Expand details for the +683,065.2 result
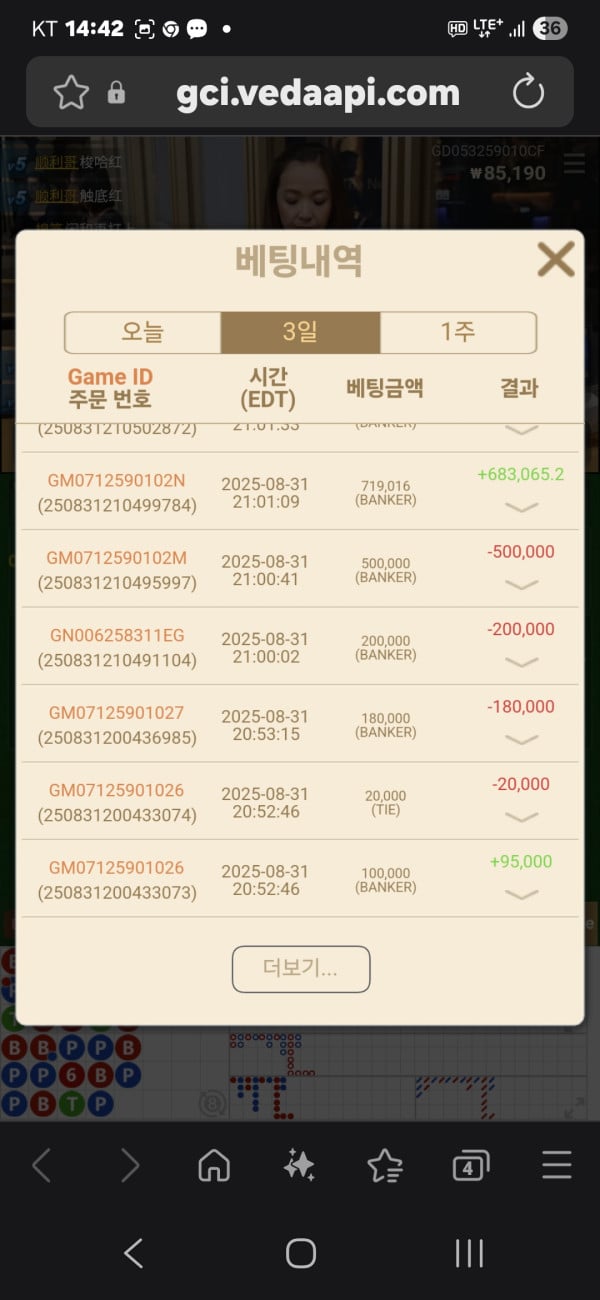The height and width of the screenshot is (1300, 600). click(521, 508)
